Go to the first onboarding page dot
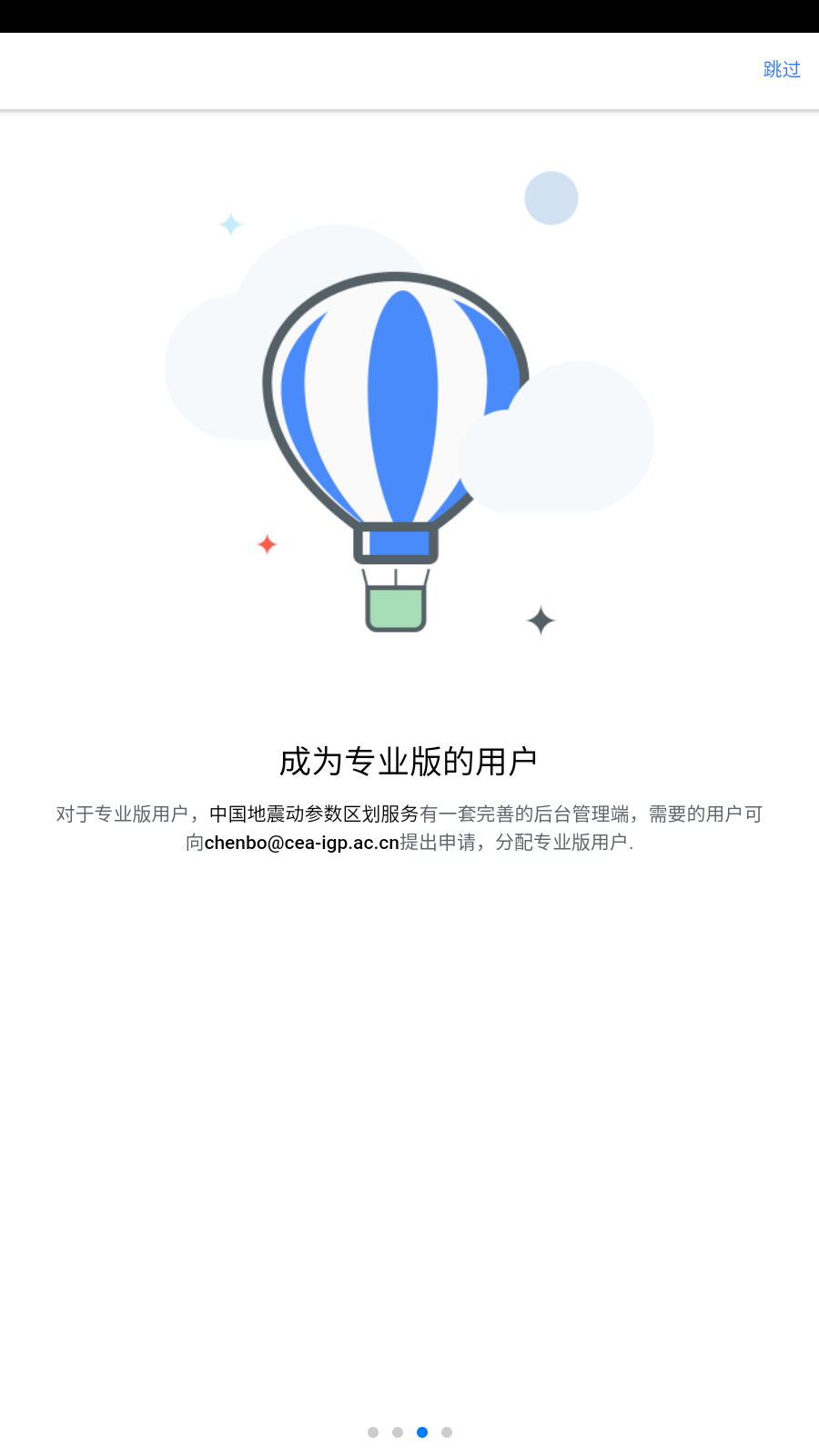819x1456 pixels. pyautogui.click(x=373, y=1432)
